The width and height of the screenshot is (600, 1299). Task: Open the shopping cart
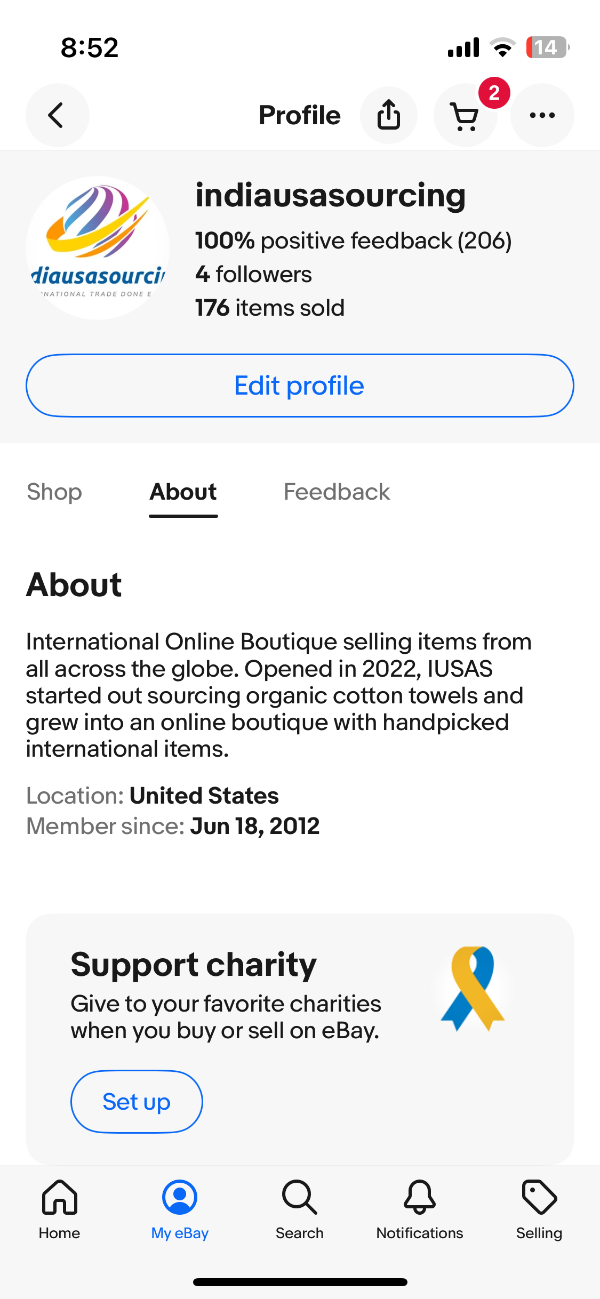tap(465, 116)
